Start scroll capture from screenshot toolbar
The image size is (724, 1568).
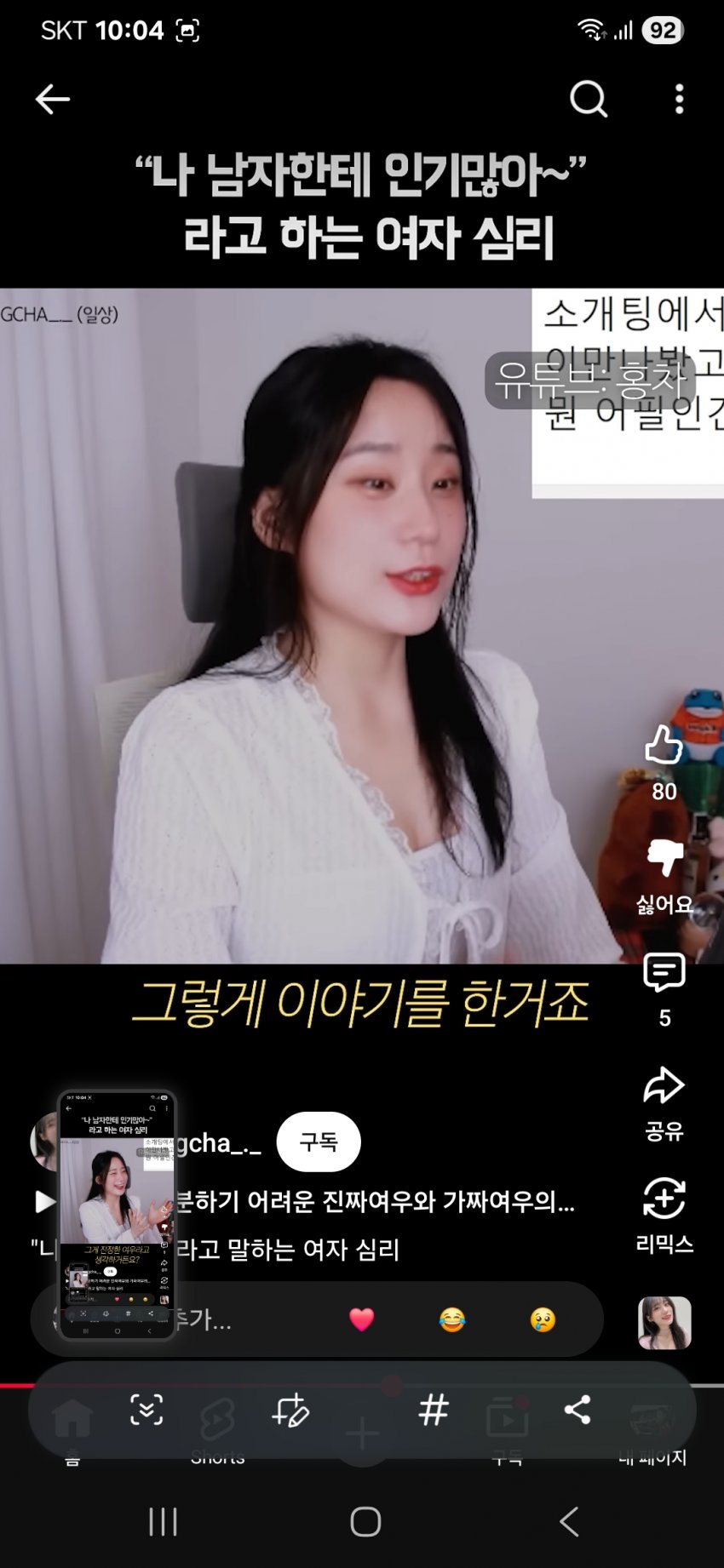[147, 1411]
